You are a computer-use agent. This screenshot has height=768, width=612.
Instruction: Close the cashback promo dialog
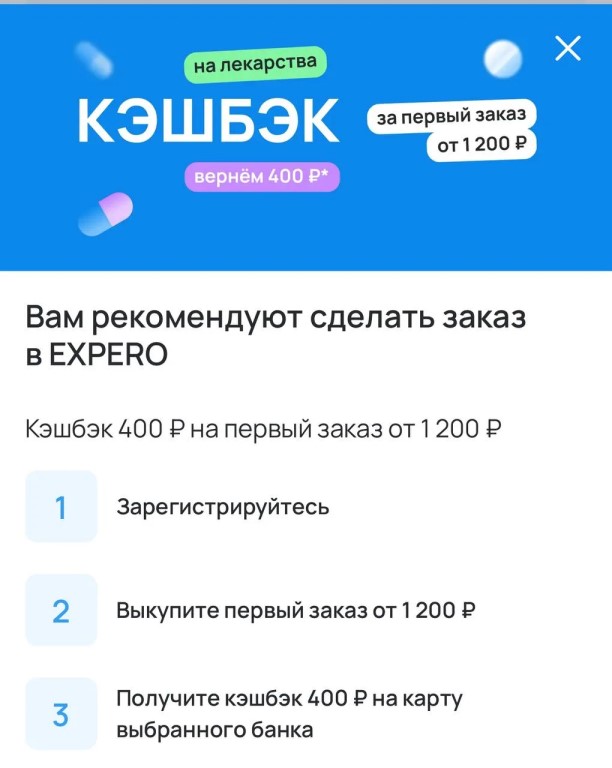point(567,48)
